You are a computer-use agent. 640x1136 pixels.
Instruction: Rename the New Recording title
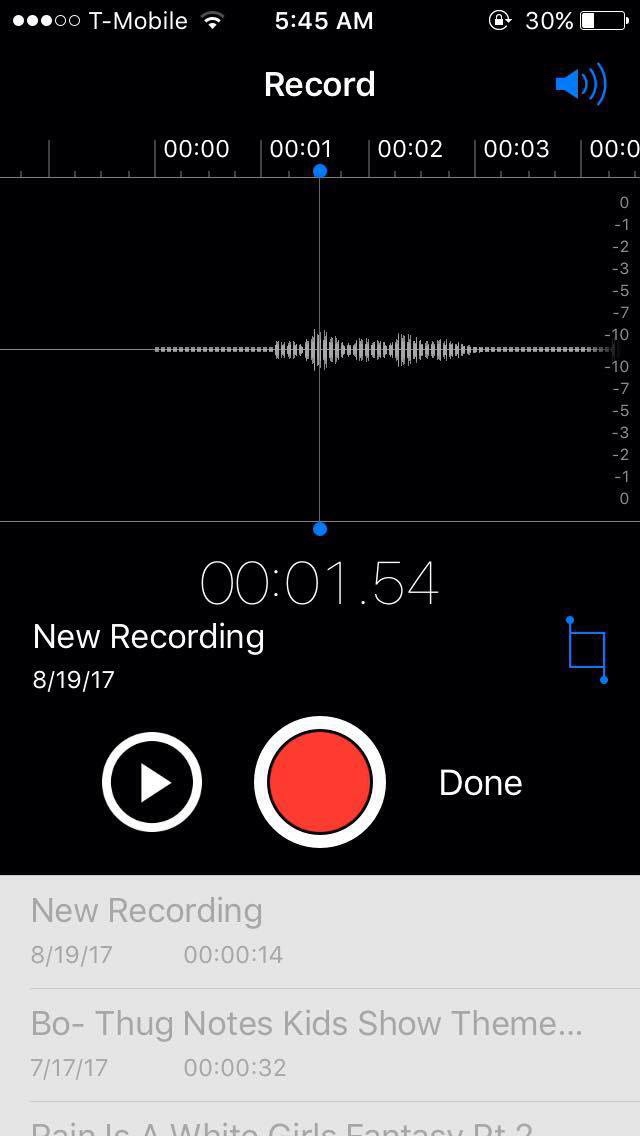pos(149,637)
